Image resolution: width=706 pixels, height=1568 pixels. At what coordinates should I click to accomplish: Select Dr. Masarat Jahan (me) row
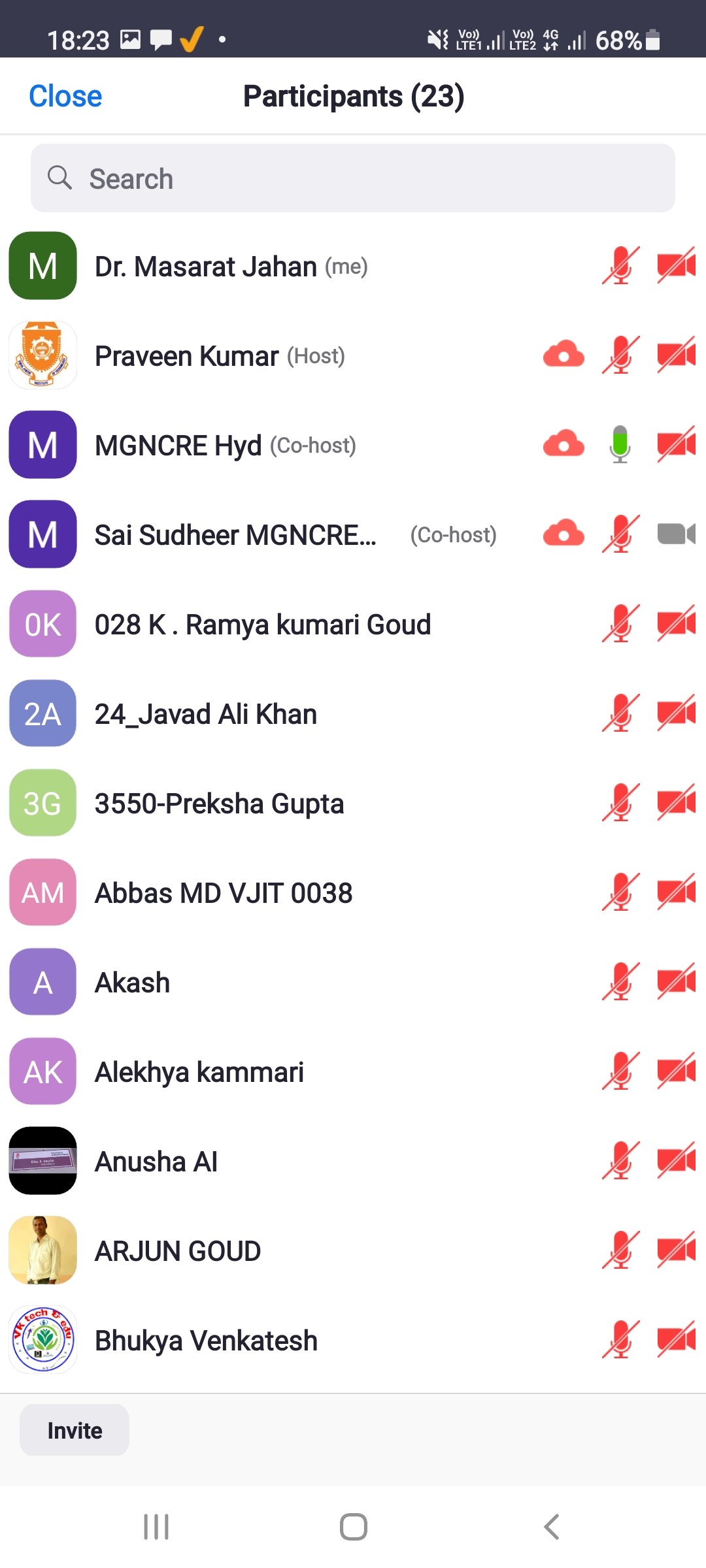(353, 266)
